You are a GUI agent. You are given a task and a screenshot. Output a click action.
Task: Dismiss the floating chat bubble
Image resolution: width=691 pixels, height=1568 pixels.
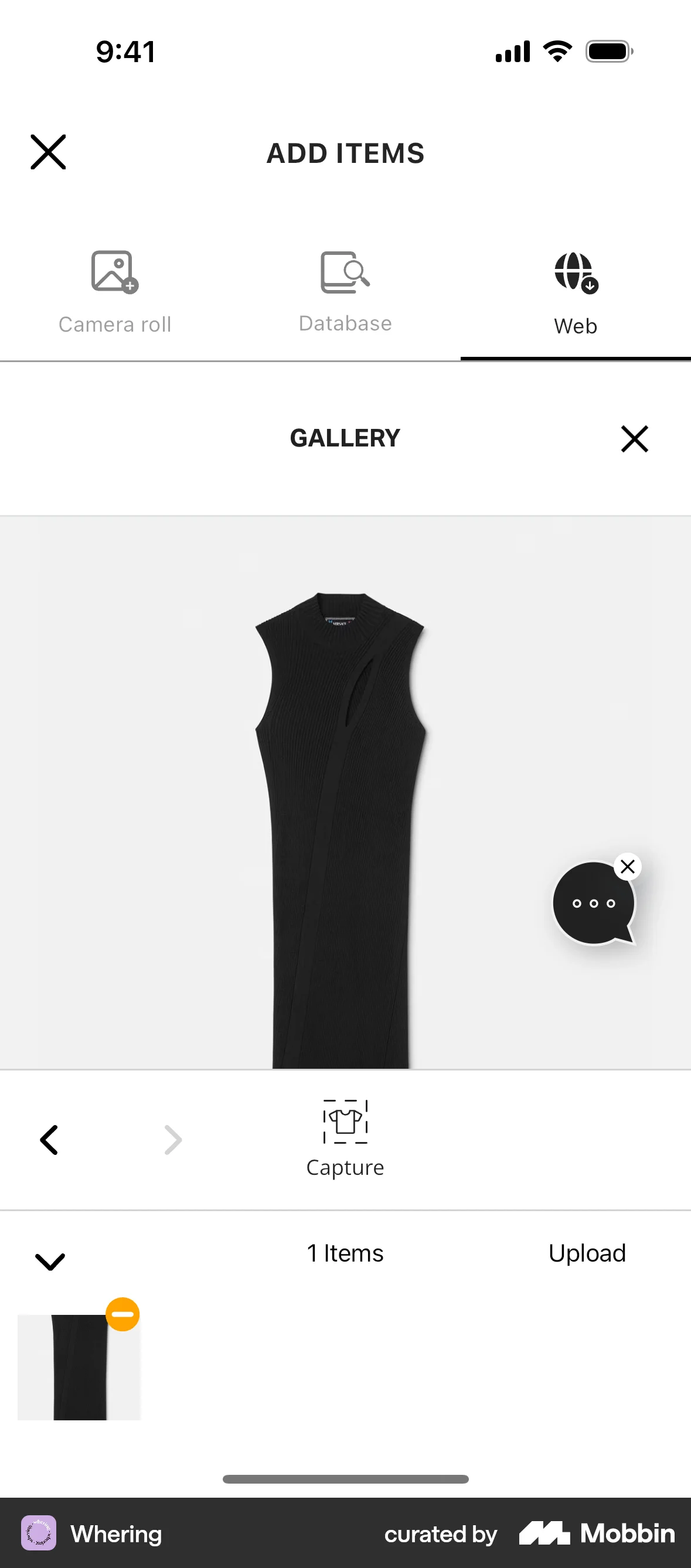pos(628,867)
